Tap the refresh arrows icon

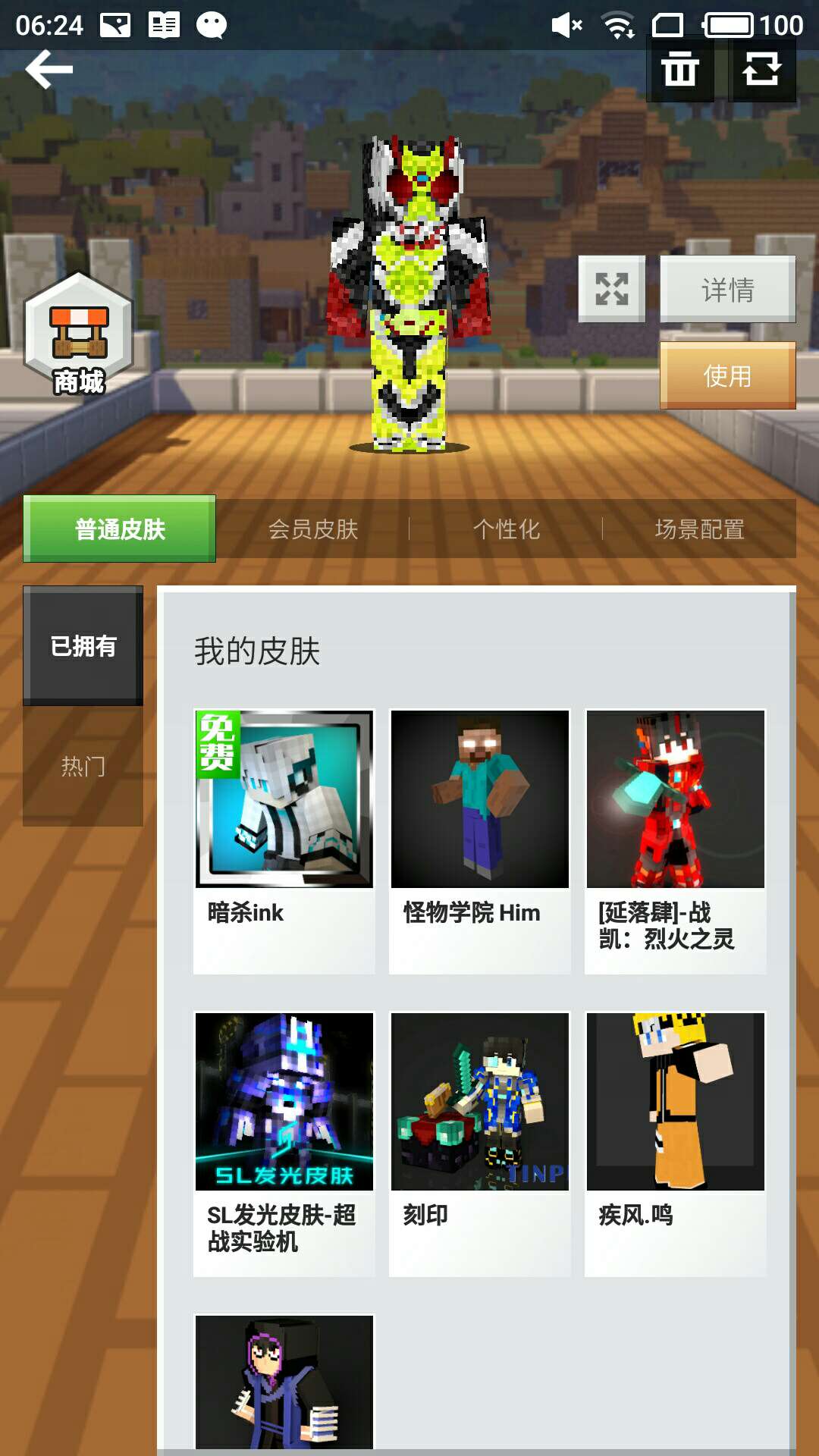pos(761,70)
